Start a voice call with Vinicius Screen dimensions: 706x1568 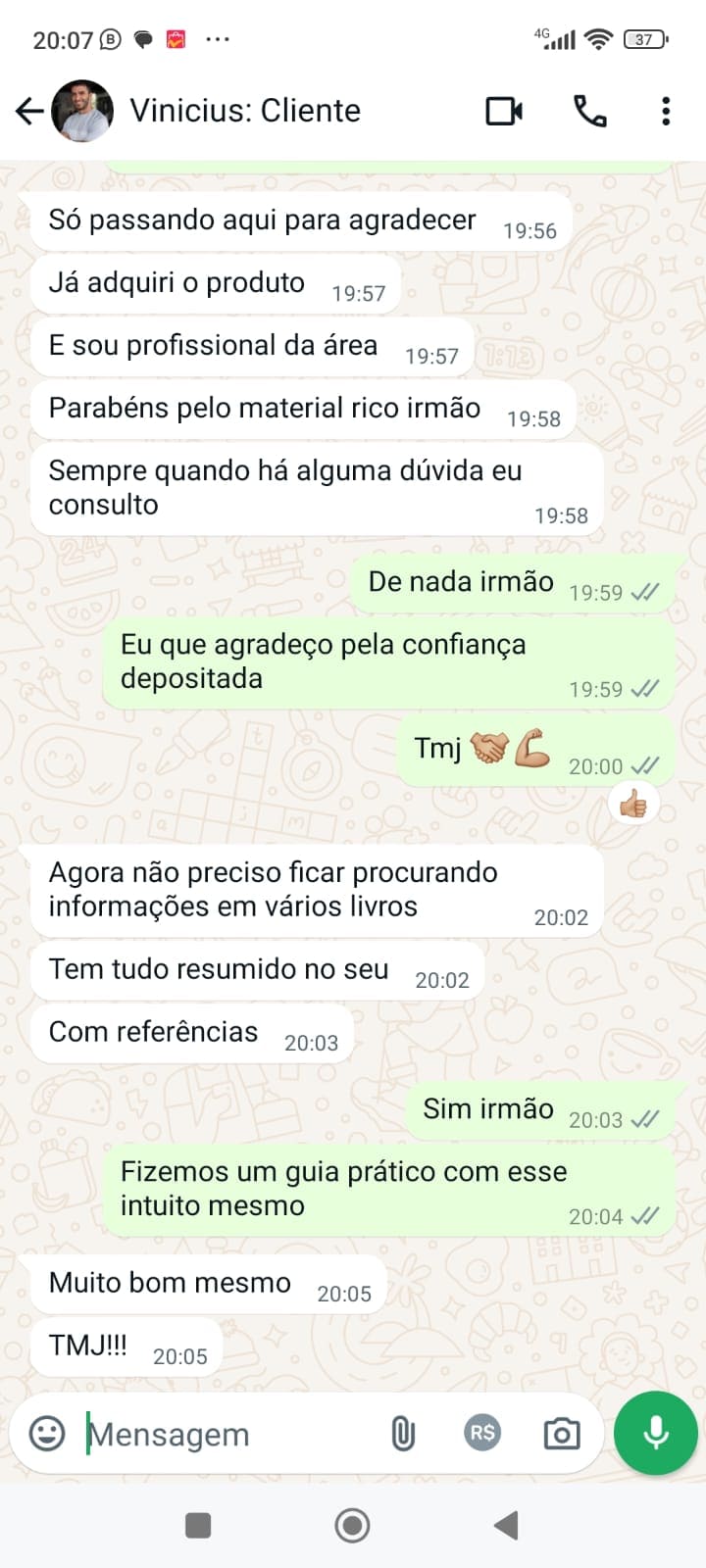pos(589,111)
